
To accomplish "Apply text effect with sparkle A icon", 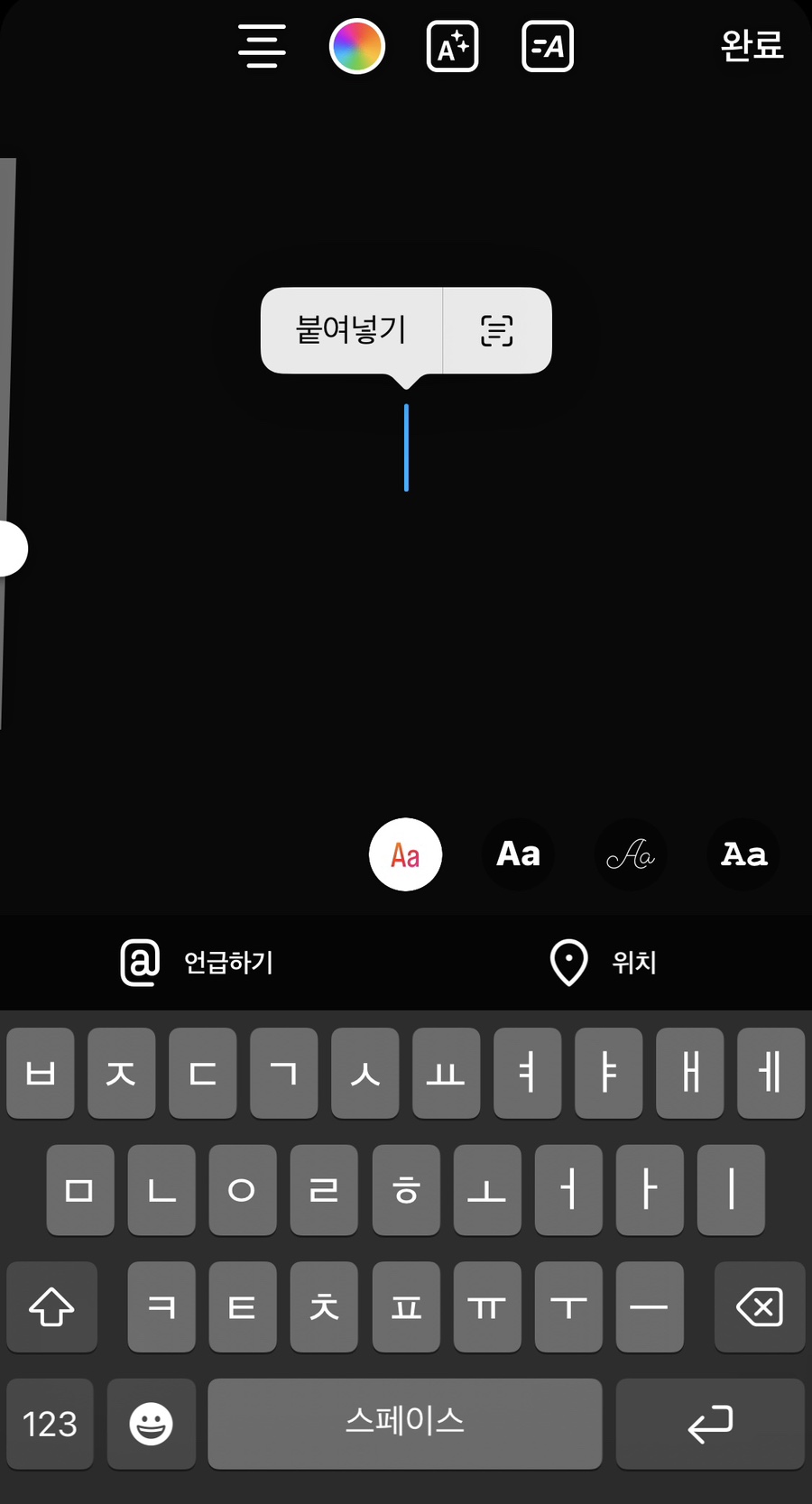I will pos(452,46).
